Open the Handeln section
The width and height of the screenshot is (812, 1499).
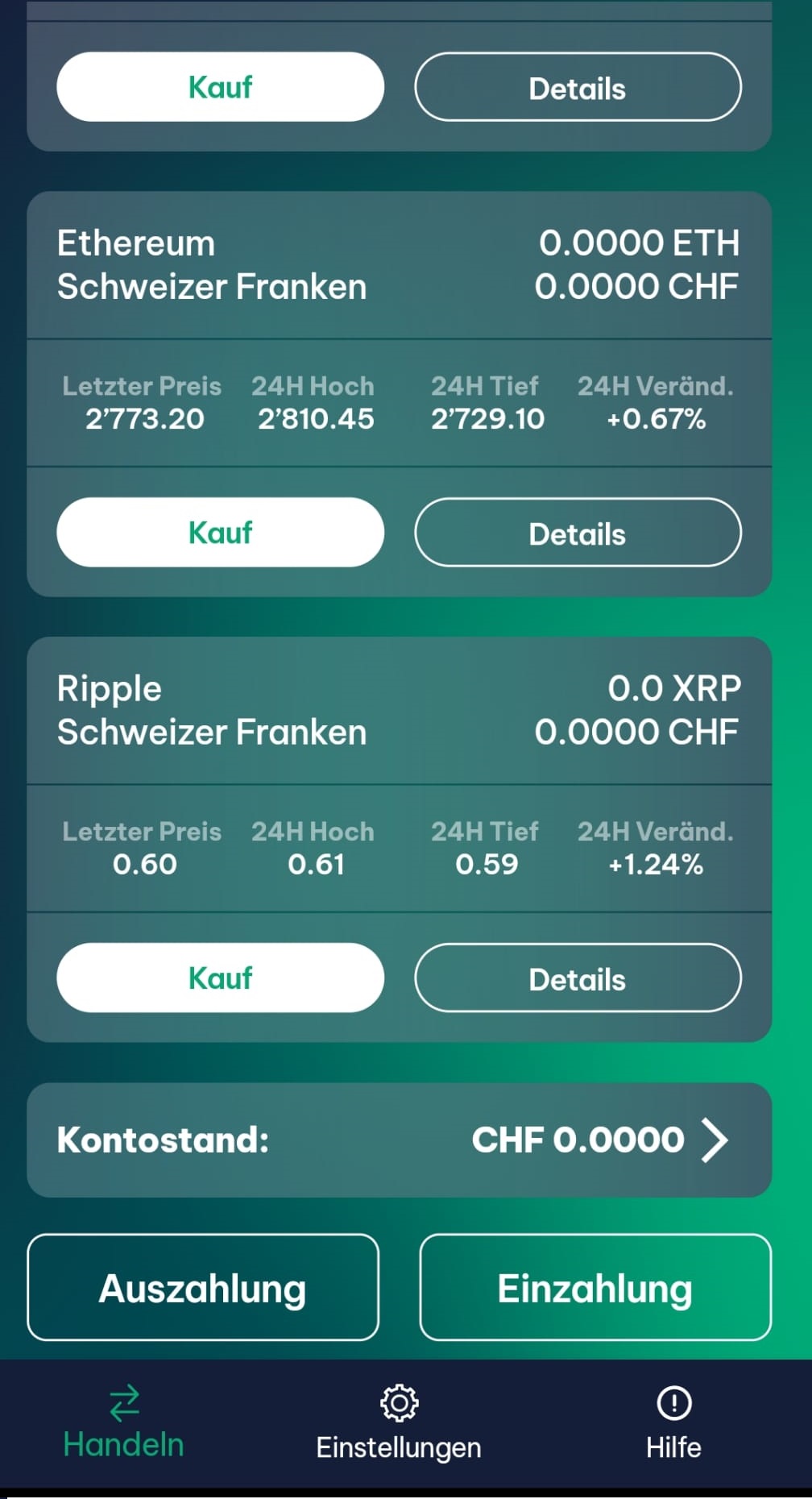coord(122,1422)
